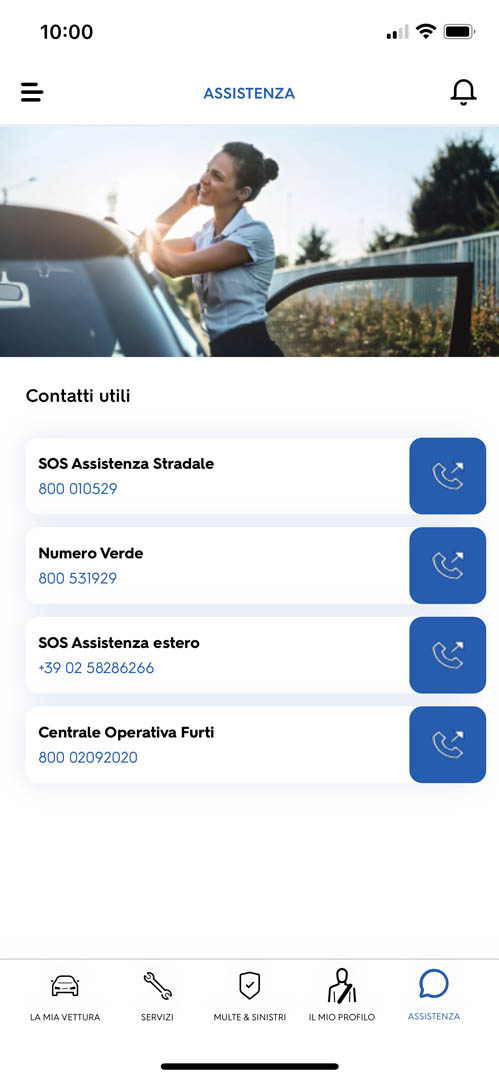Call the Numero Verde line

(x=447, y=565)
